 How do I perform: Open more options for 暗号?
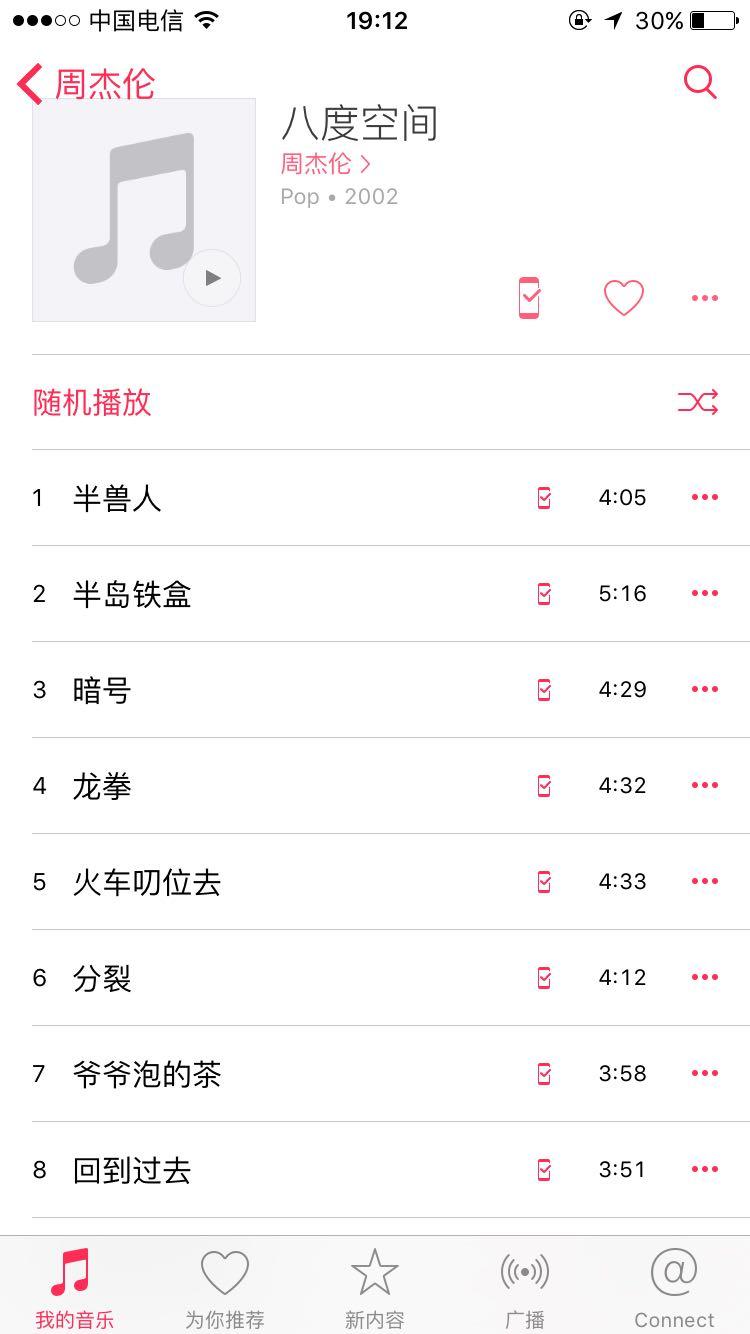tap(705, 689)
